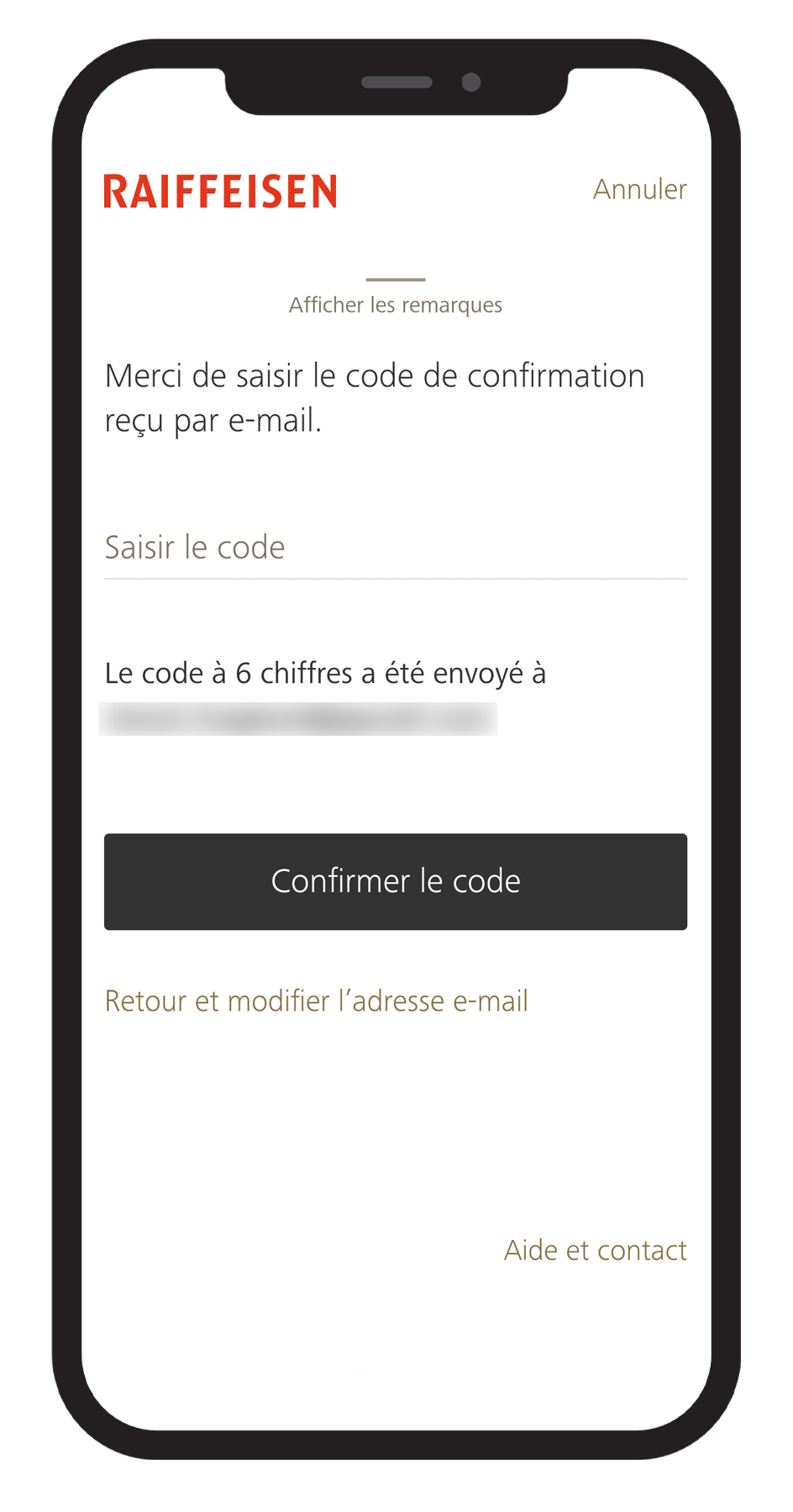Tap the Saisir le code placeholder text
Screen dimensions: 793x1512
click(x=194, y=547)
